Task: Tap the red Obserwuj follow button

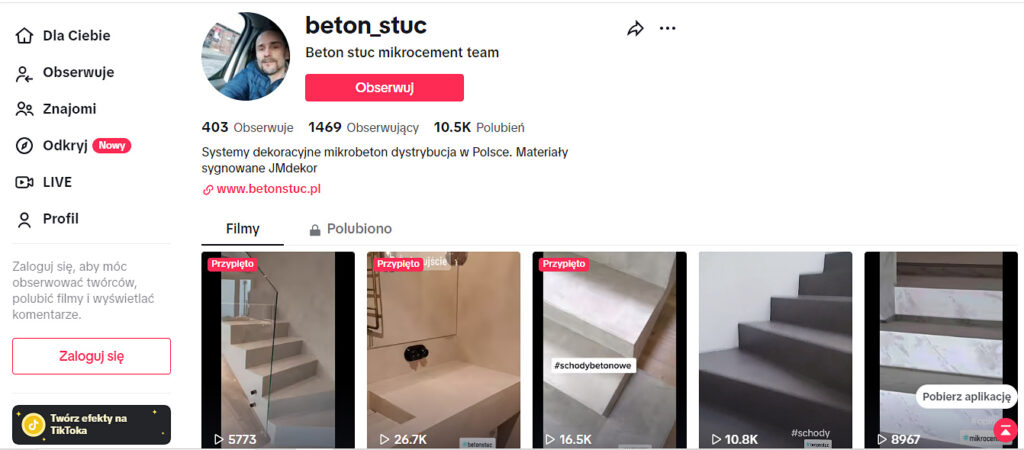Action: tap(384, 88)
